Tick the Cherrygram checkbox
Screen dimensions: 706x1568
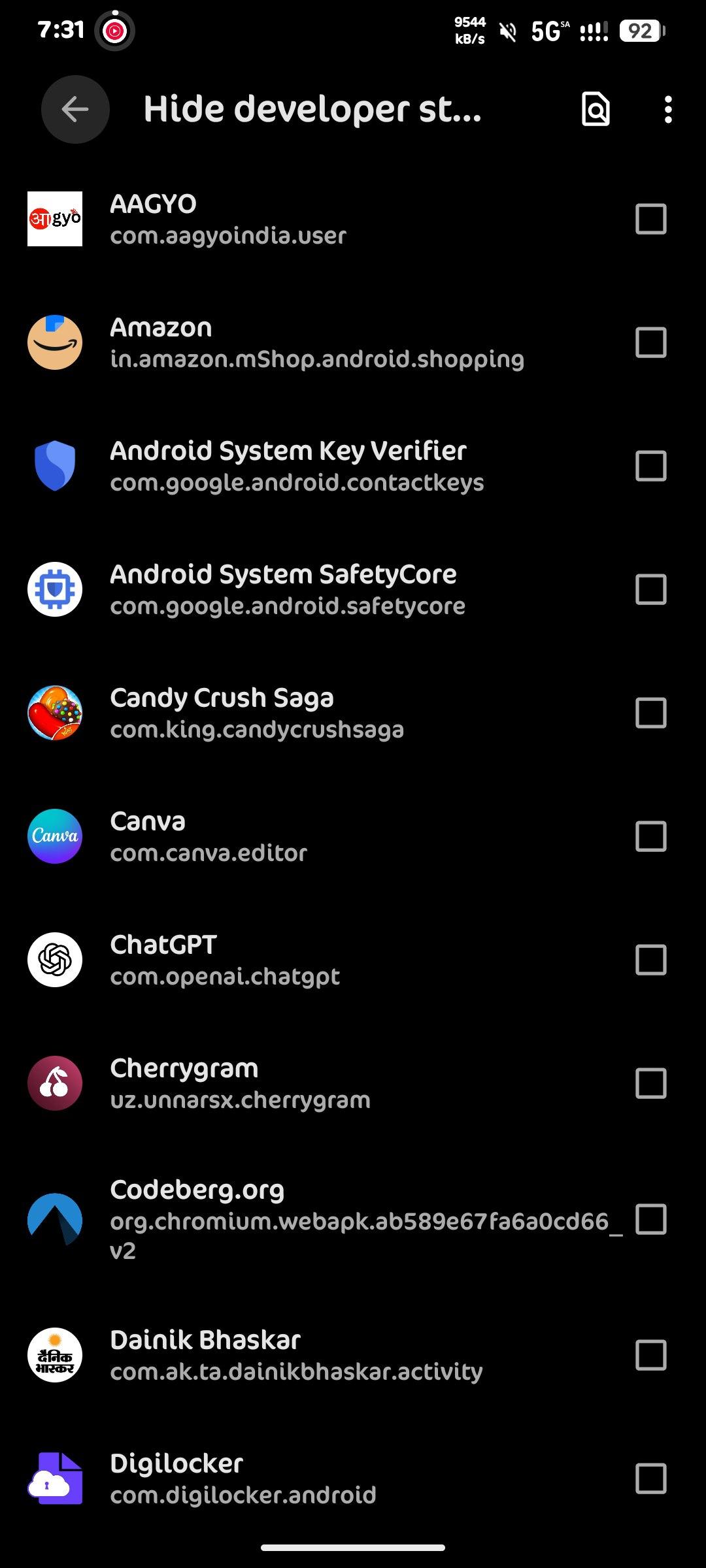click(650, 1083)
